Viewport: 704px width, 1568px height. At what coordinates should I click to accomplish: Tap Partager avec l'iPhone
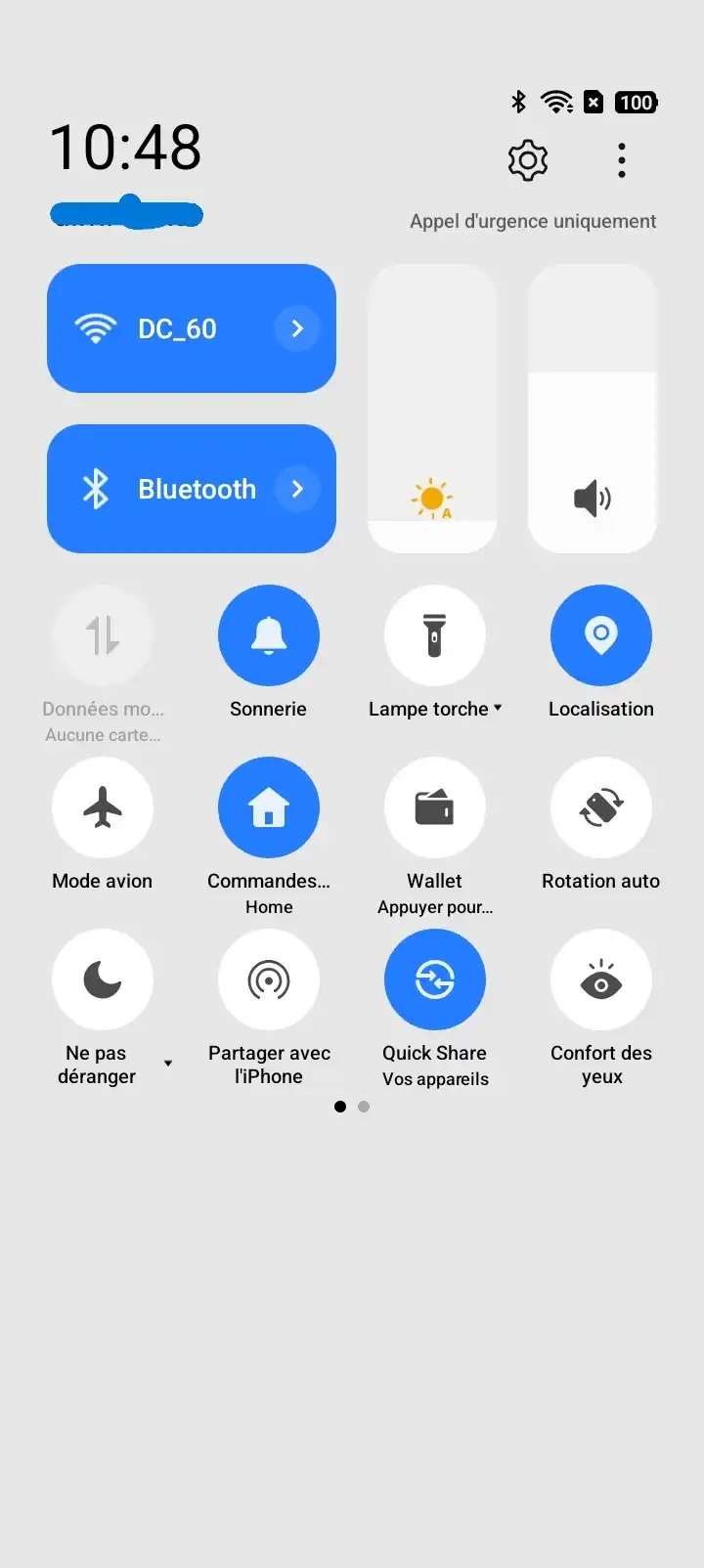(x=269, y=980)
